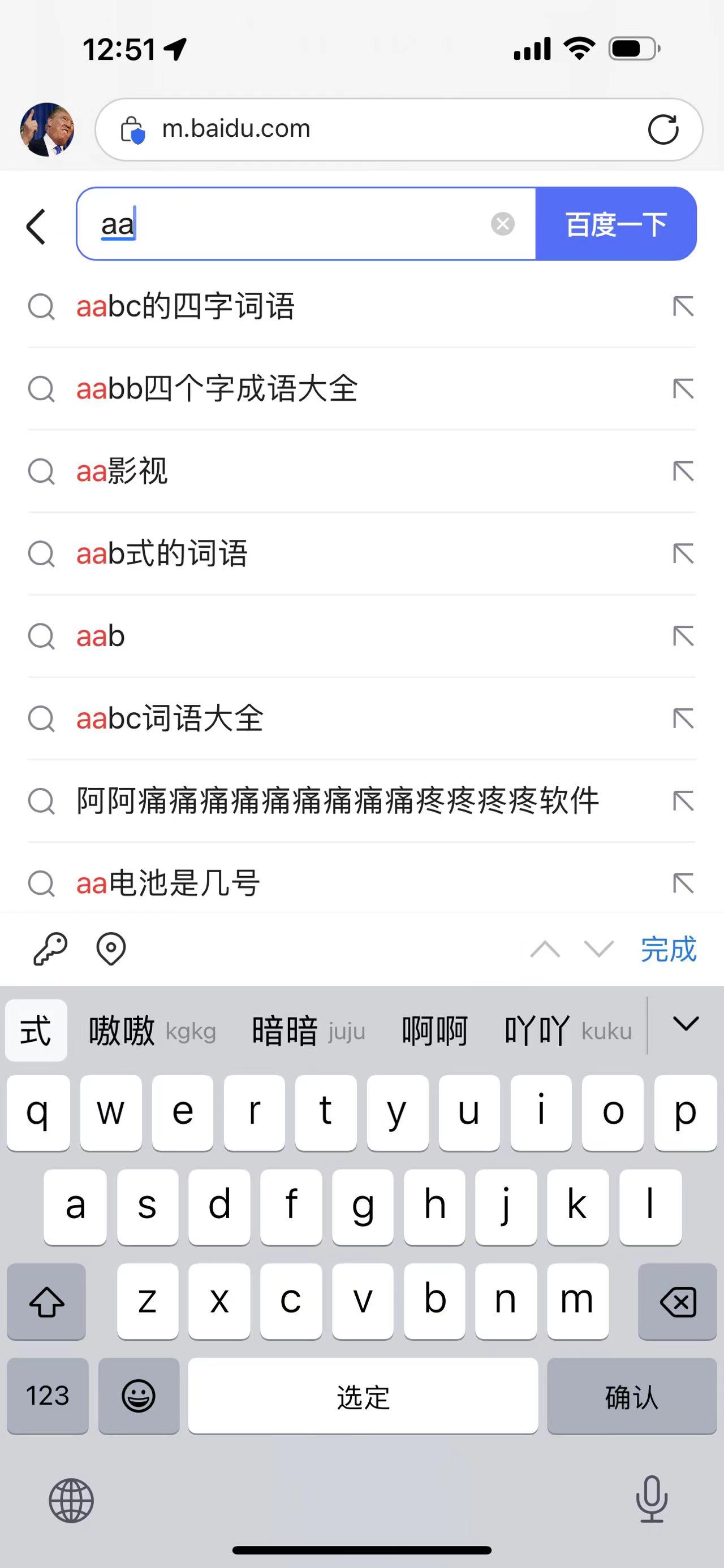
Task: Clear the search text field
Action: tap(502, 224)
